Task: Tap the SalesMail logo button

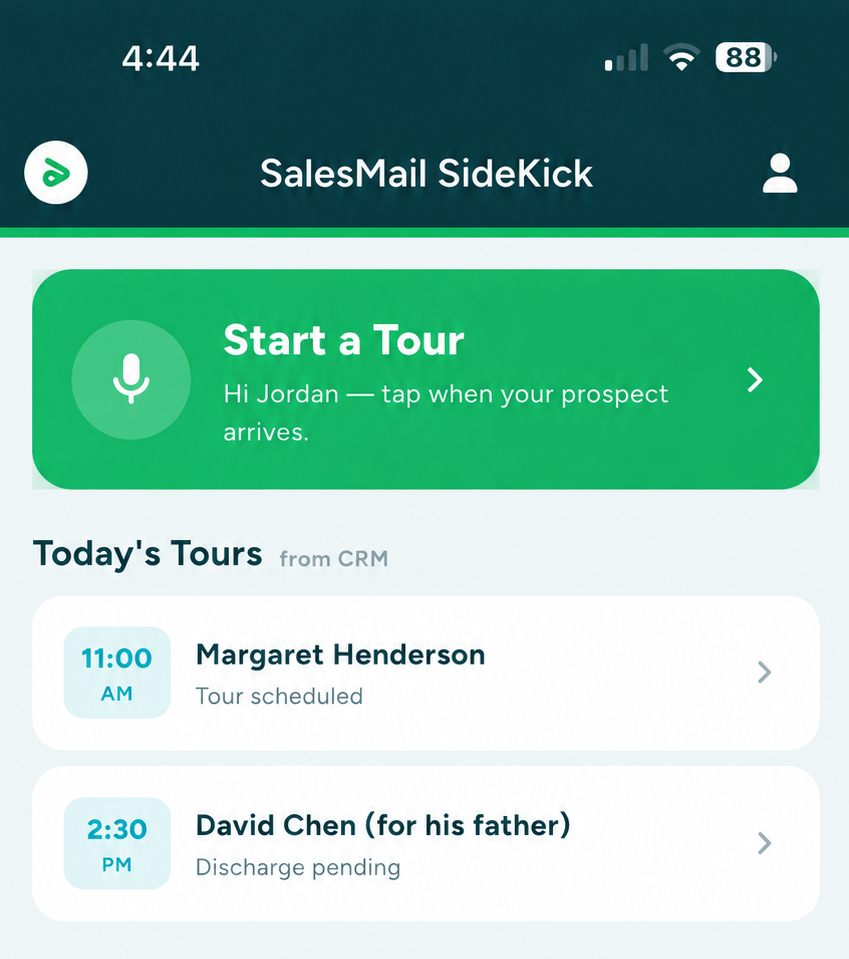Action: pyautogui.click(x=56, y=172)
